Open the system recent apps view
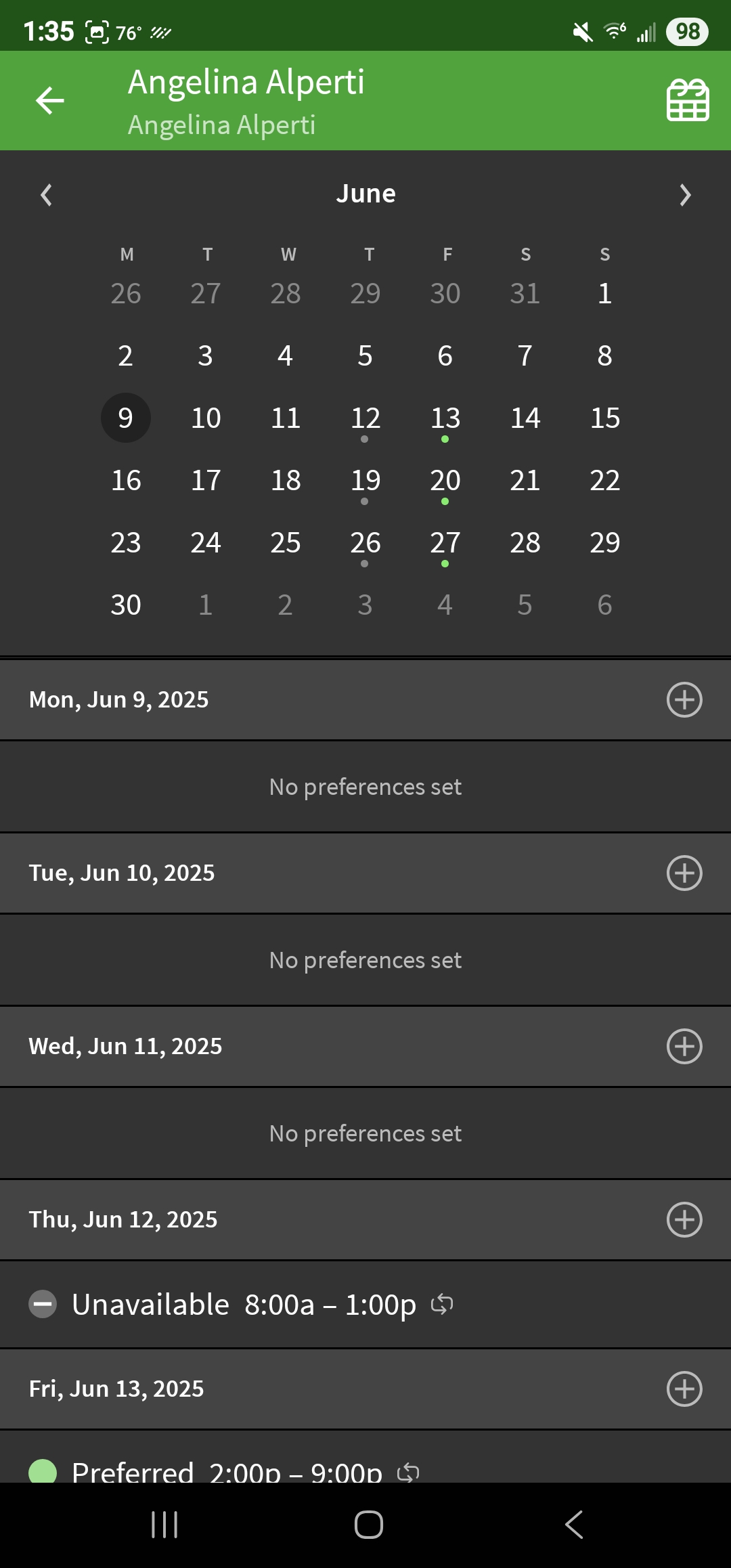 coord(164,1525)
